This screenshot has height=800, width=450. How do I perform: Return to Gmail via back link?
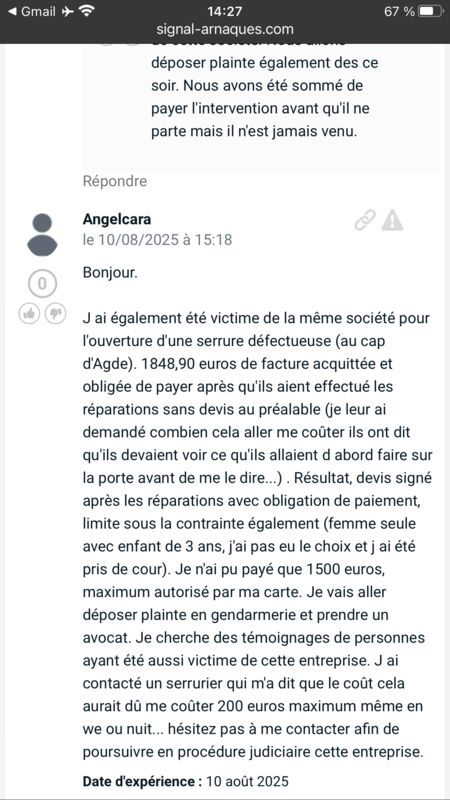32,11
